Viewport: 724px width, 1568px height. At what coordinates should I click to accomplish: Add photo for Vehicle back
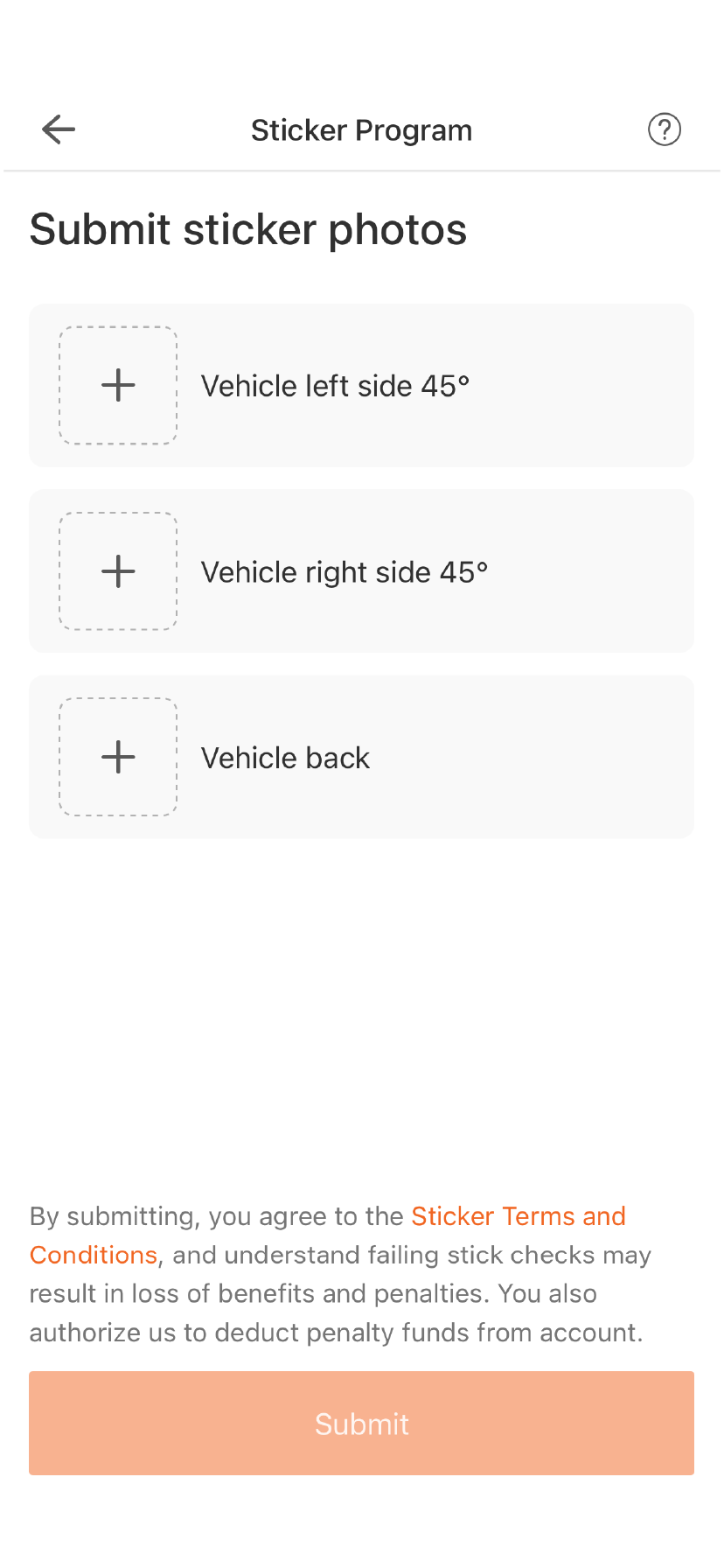pyautogui.click(x=118, y=757)
